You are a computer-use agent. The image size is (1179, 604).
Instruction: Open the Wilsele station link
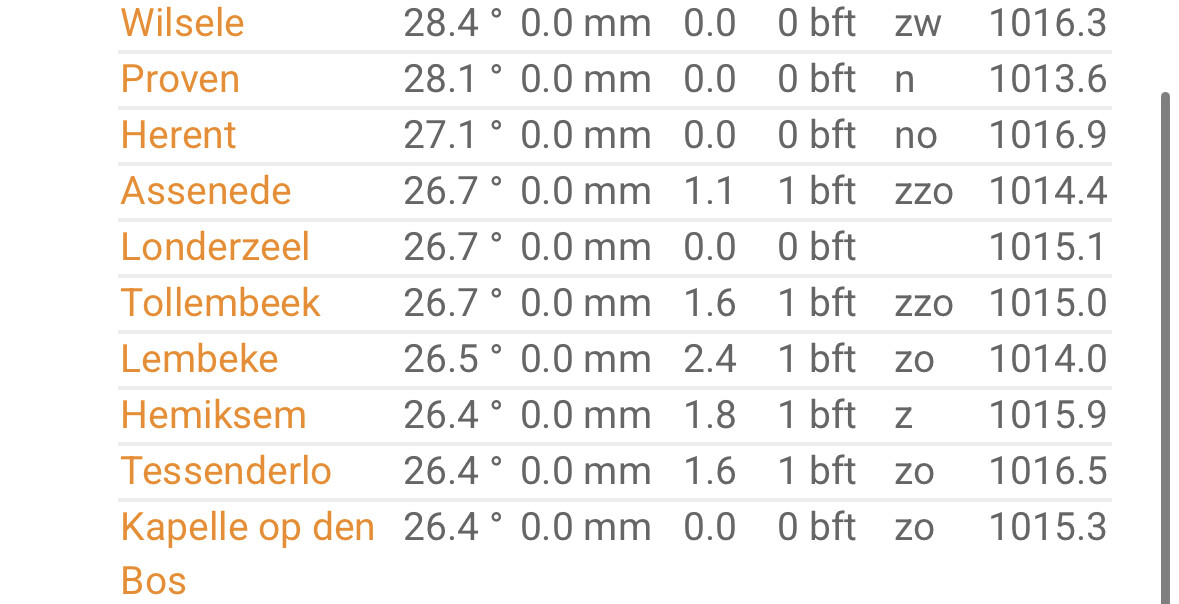point(182,23)
